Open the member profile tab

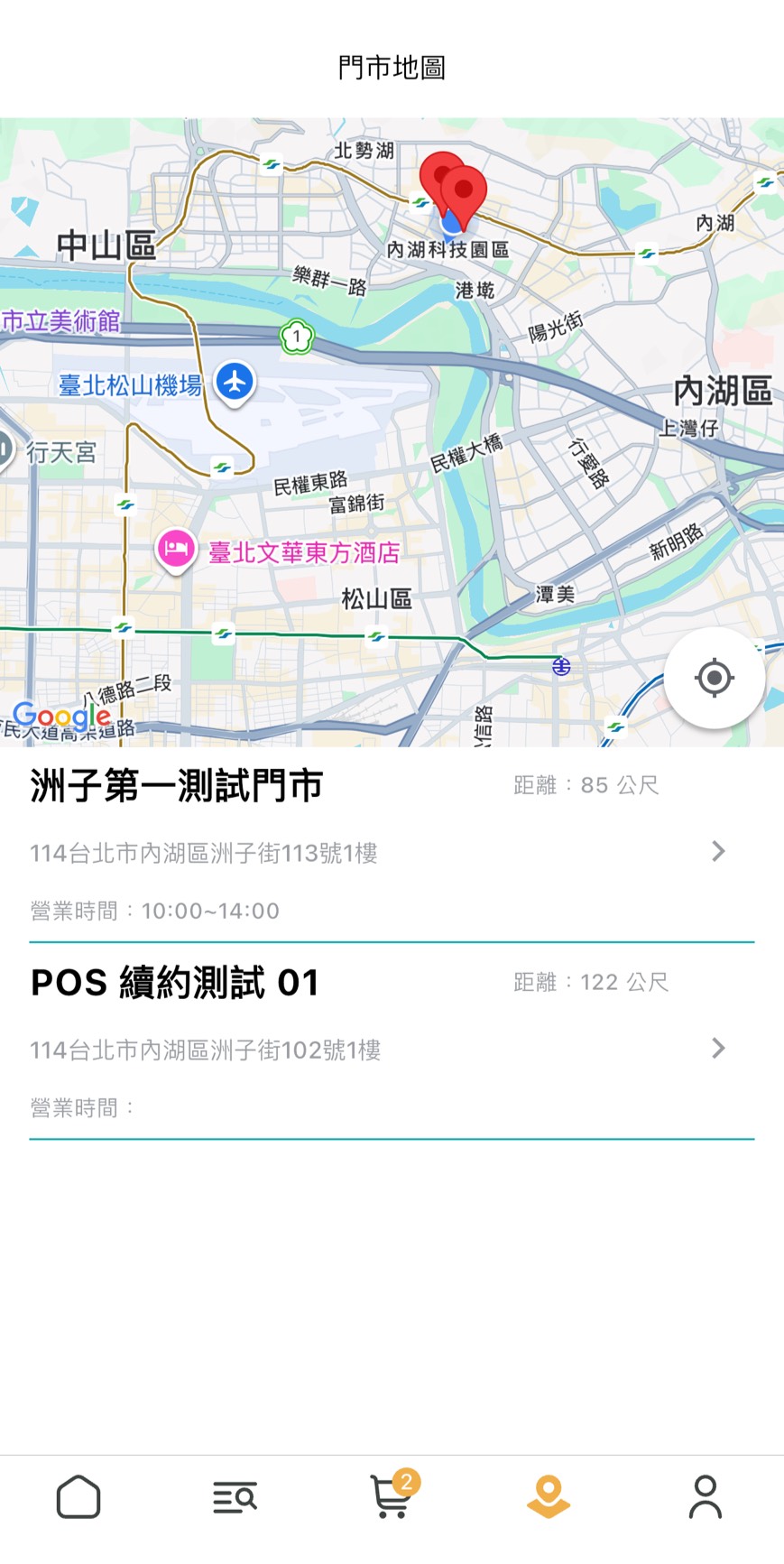pyautogui.click(x=705, y=1497)
